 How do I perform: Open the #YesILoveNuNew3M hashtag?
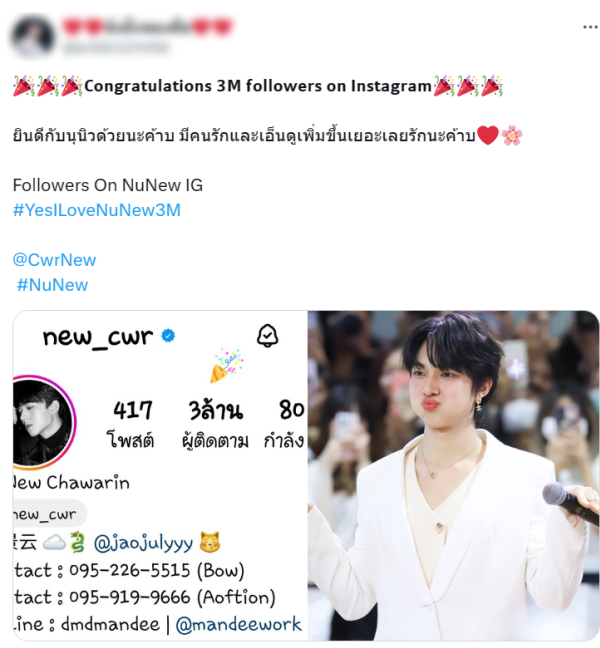(97, 210)
